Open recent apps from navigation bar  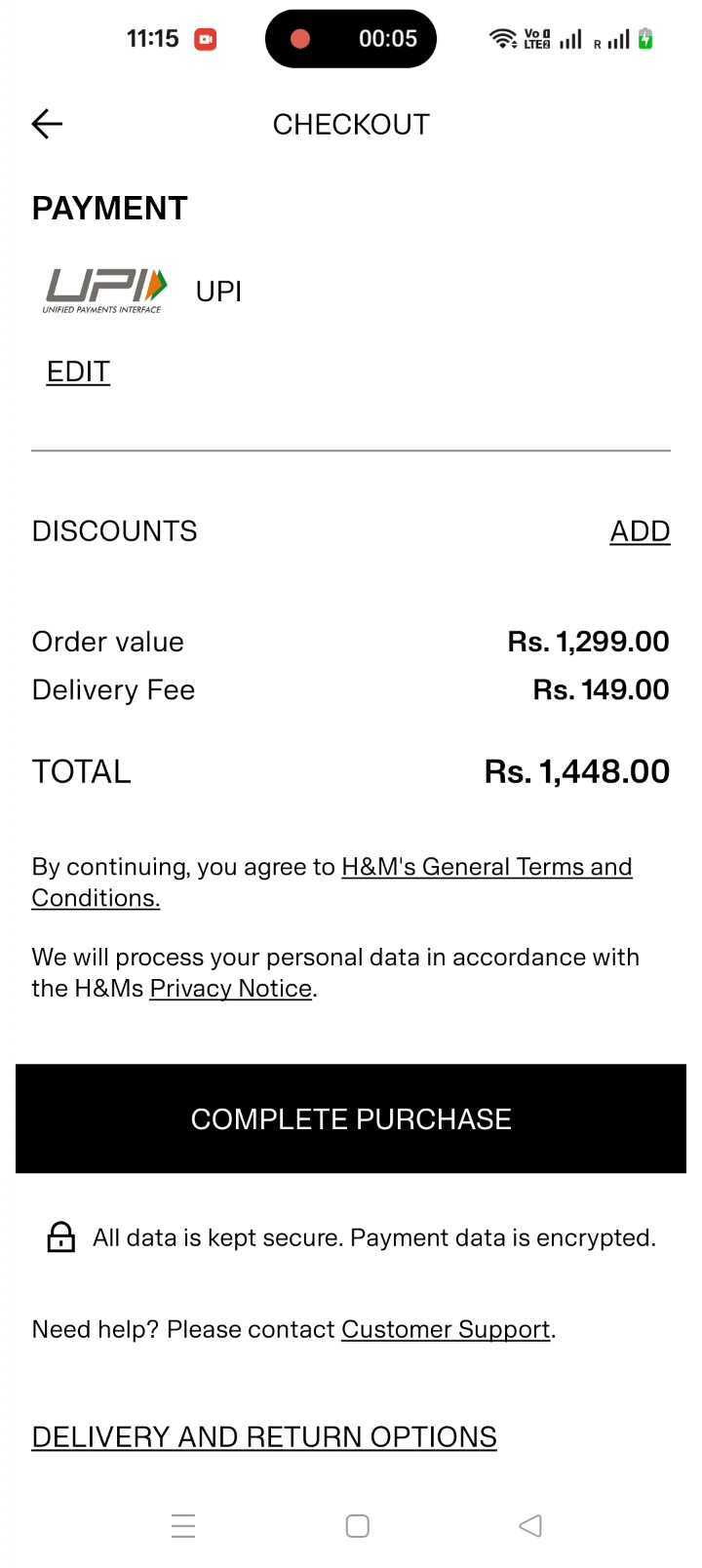(183, 1526)
